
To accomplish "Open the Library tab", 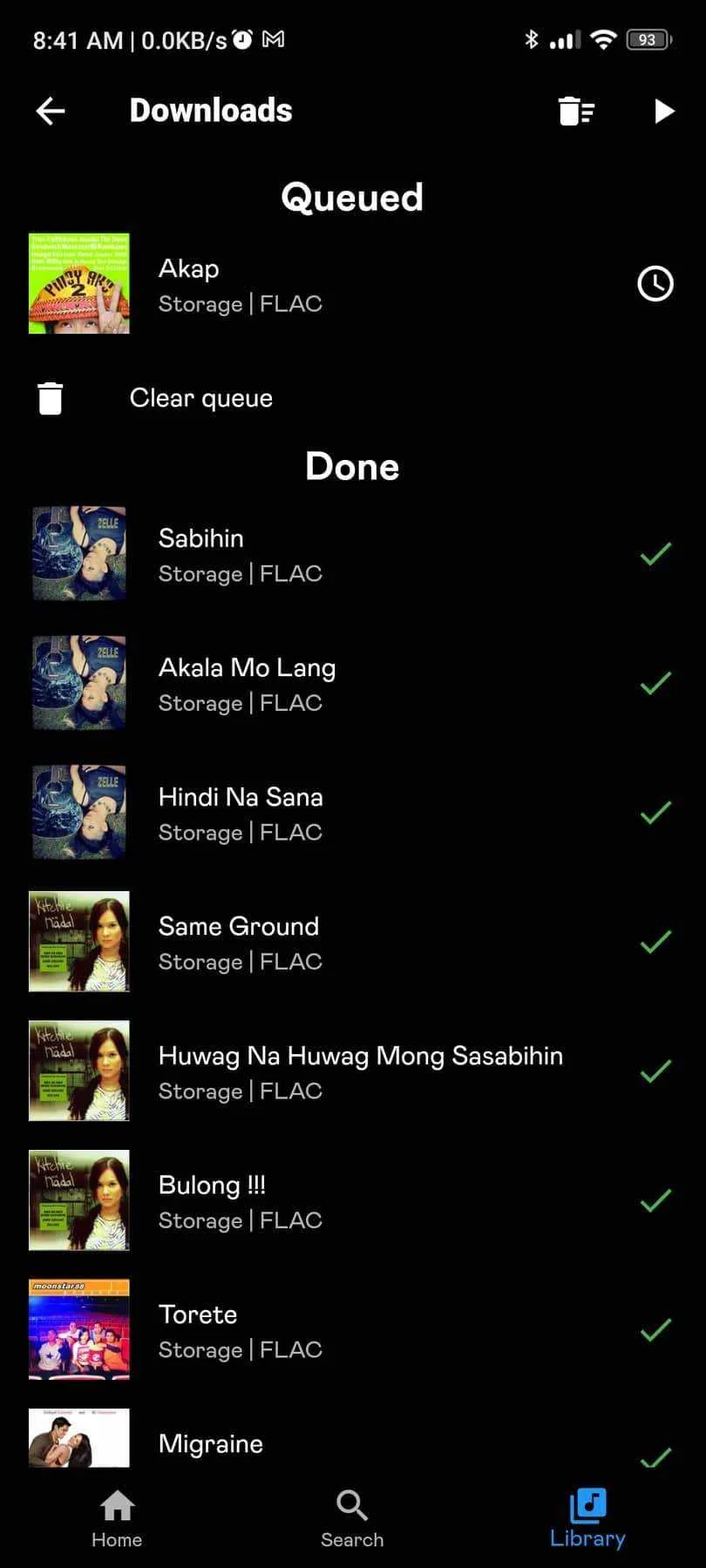I will (x=587, y=1519).
